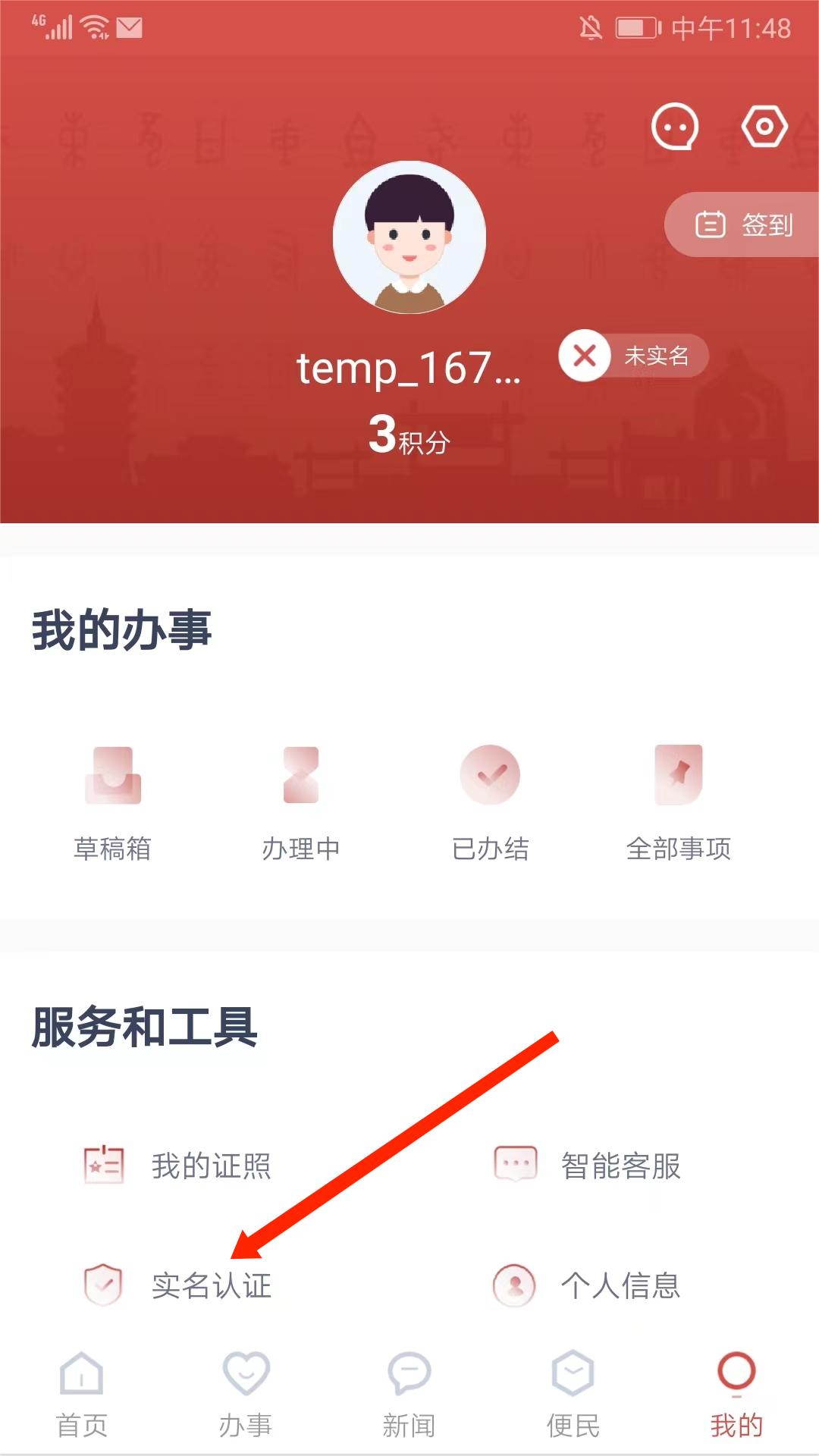819x1456 pixels.
Task: Select the 我的 profile tab
Action: [x=736, y=1394]
